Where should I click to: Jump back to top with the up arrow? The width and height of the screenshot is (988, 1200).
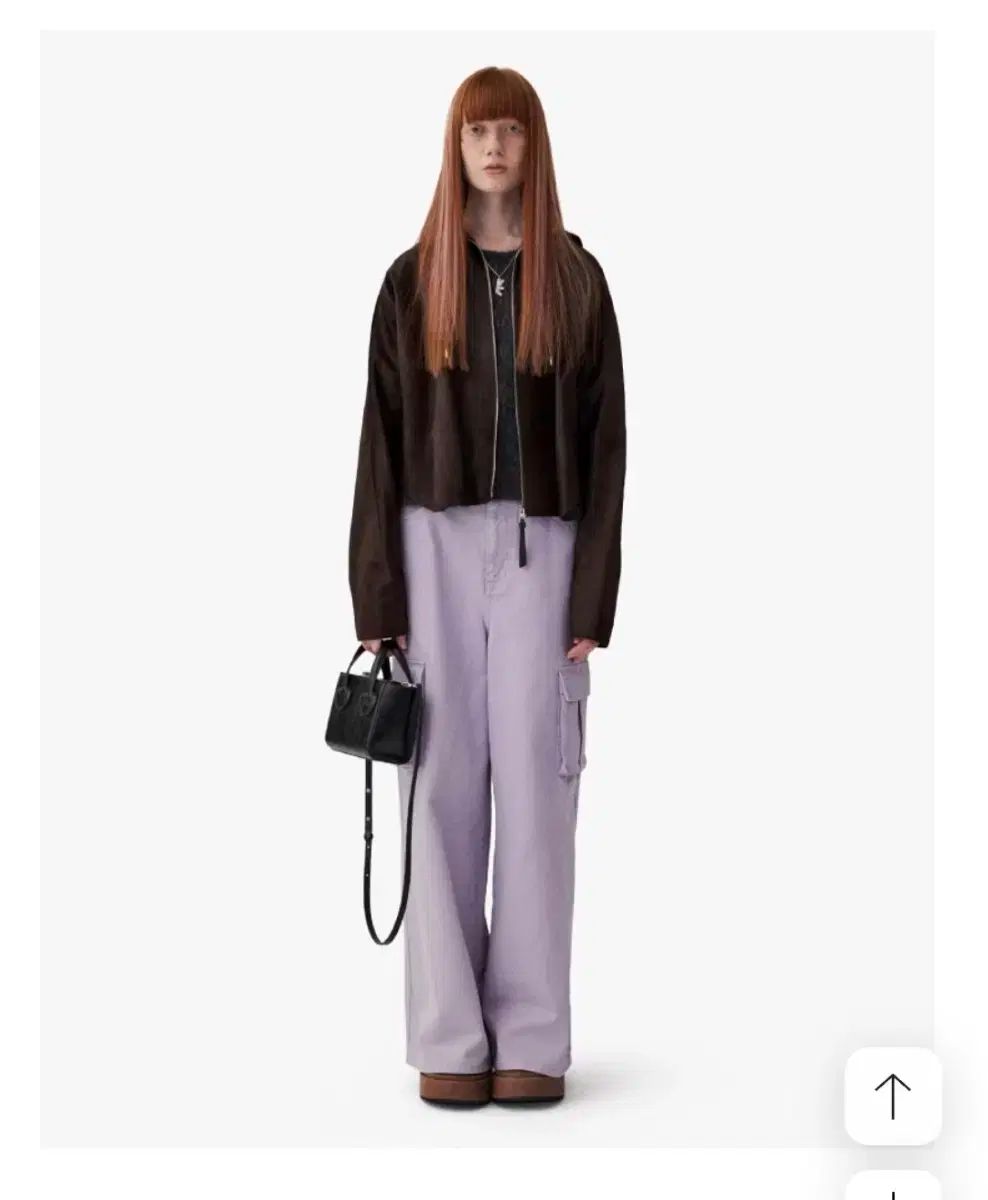pyautogui.click(x=892, y=1095)
